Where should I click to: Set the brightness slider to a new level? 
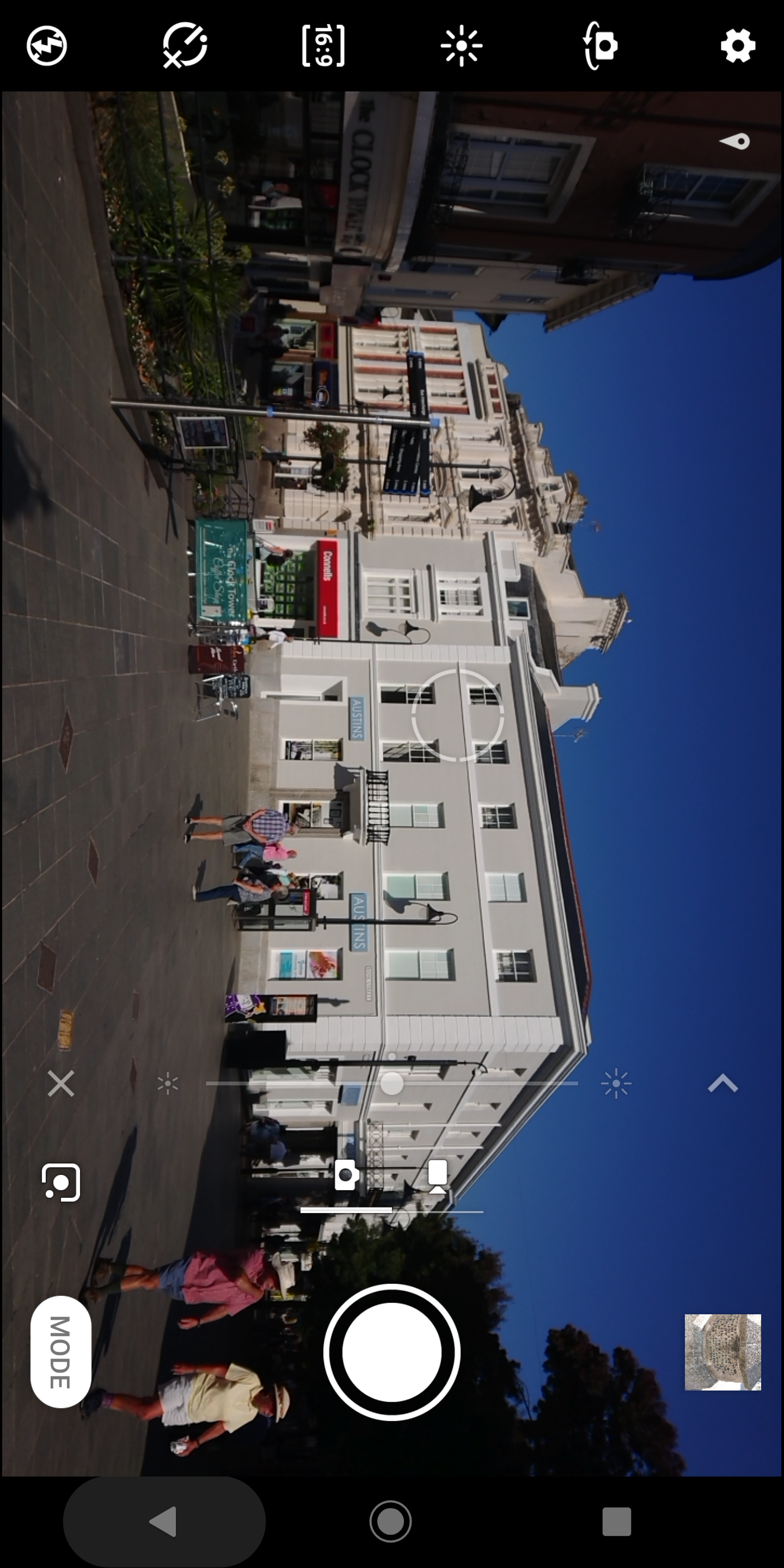pos(391,1083)
